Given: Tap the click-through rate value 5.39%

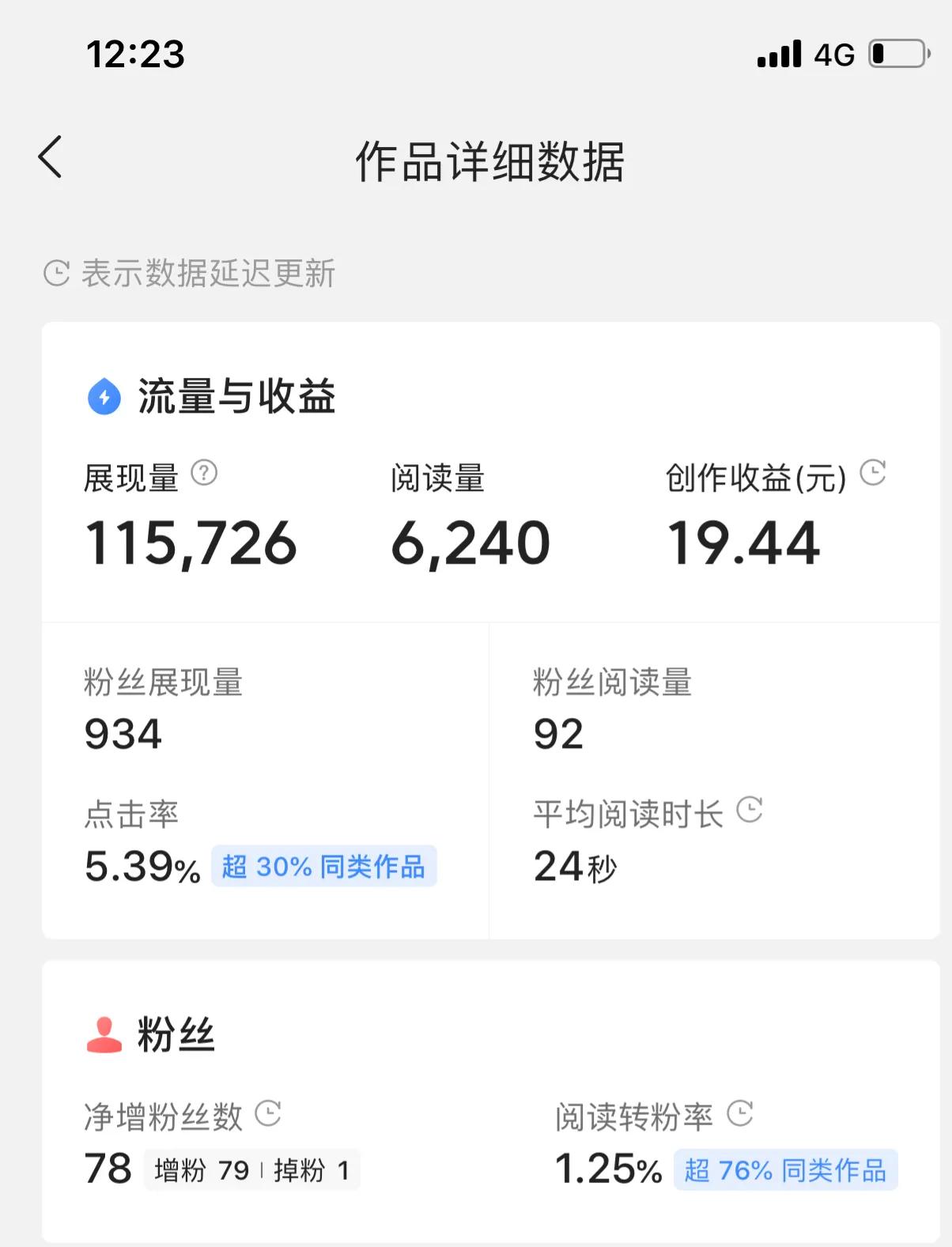Looking at the screenshot, I should coord(141,867).
